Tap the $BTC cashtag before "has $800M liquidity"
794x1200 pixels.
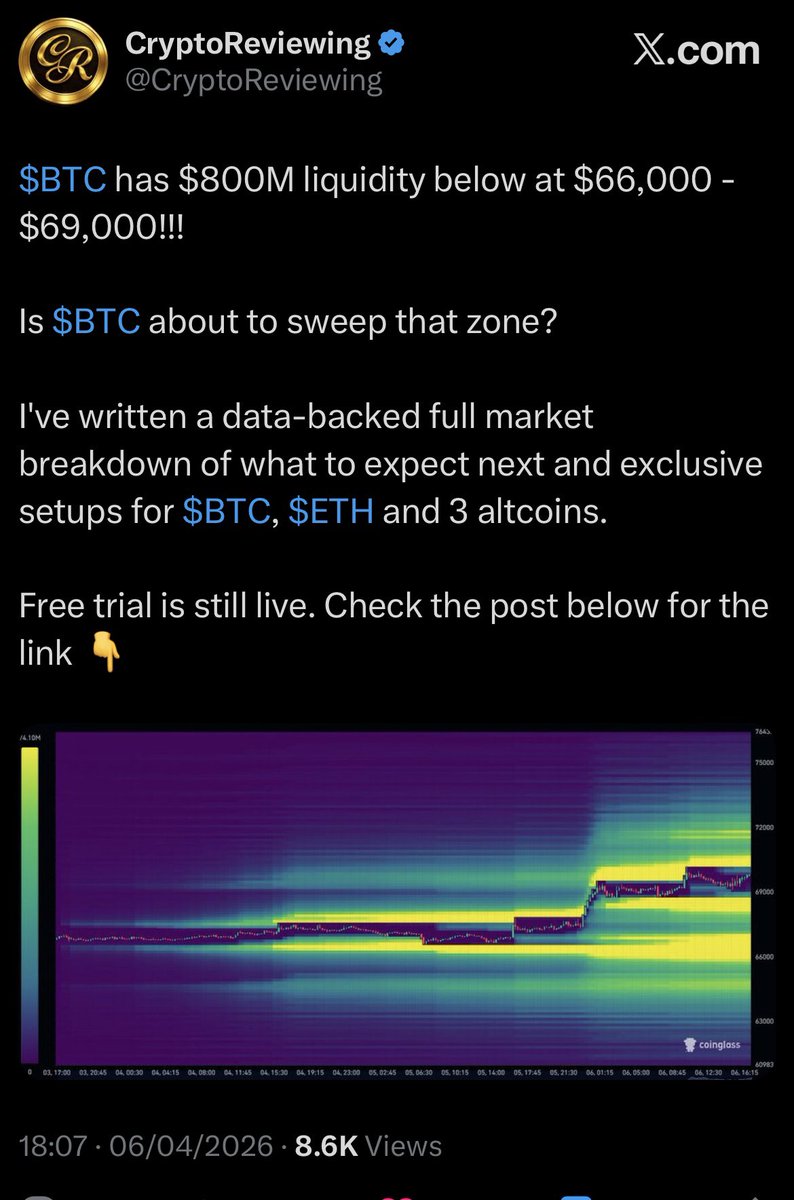coord(63,182)
